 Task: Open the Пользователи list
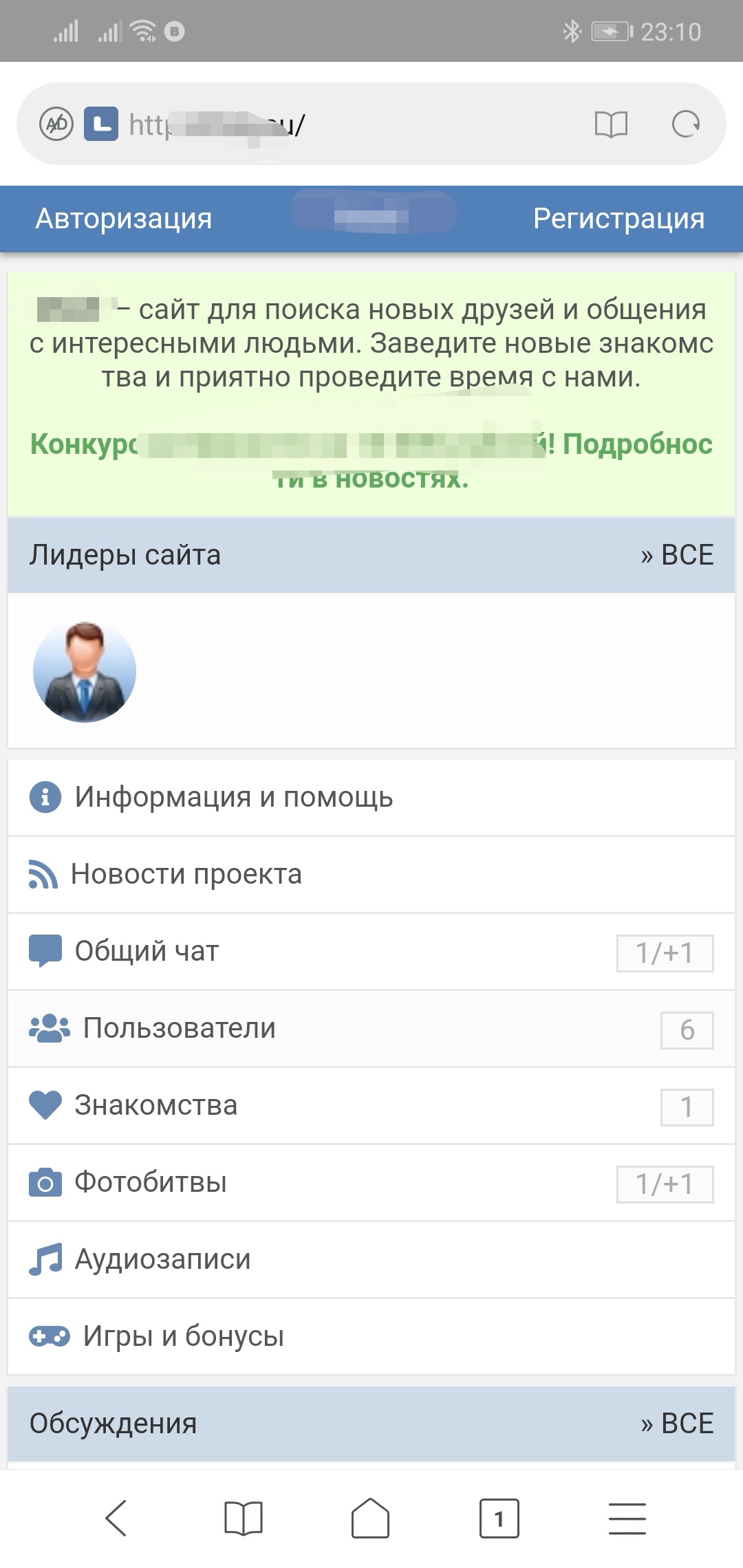click(179, 1028)
